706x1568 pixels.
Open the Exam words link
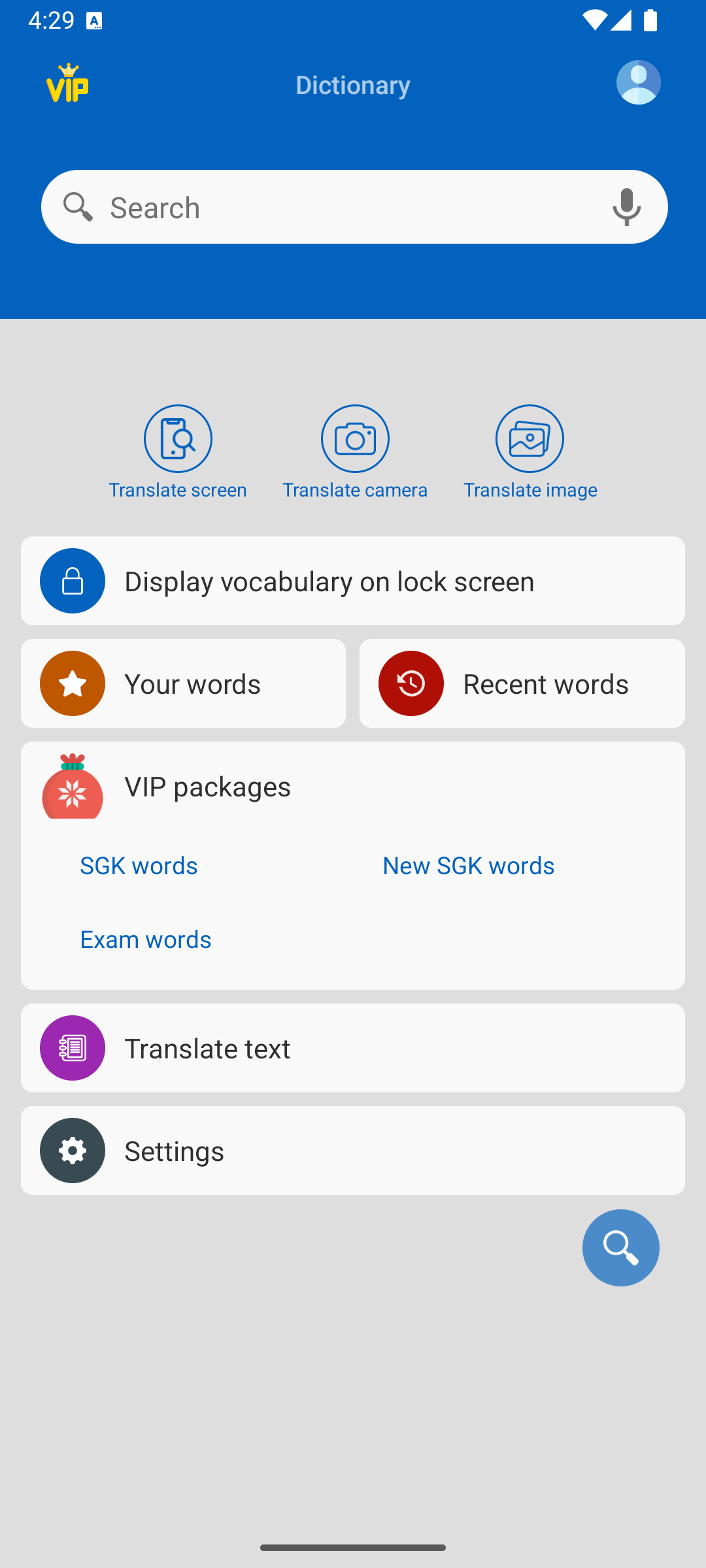pyautogui.click(x=146, y=939)
